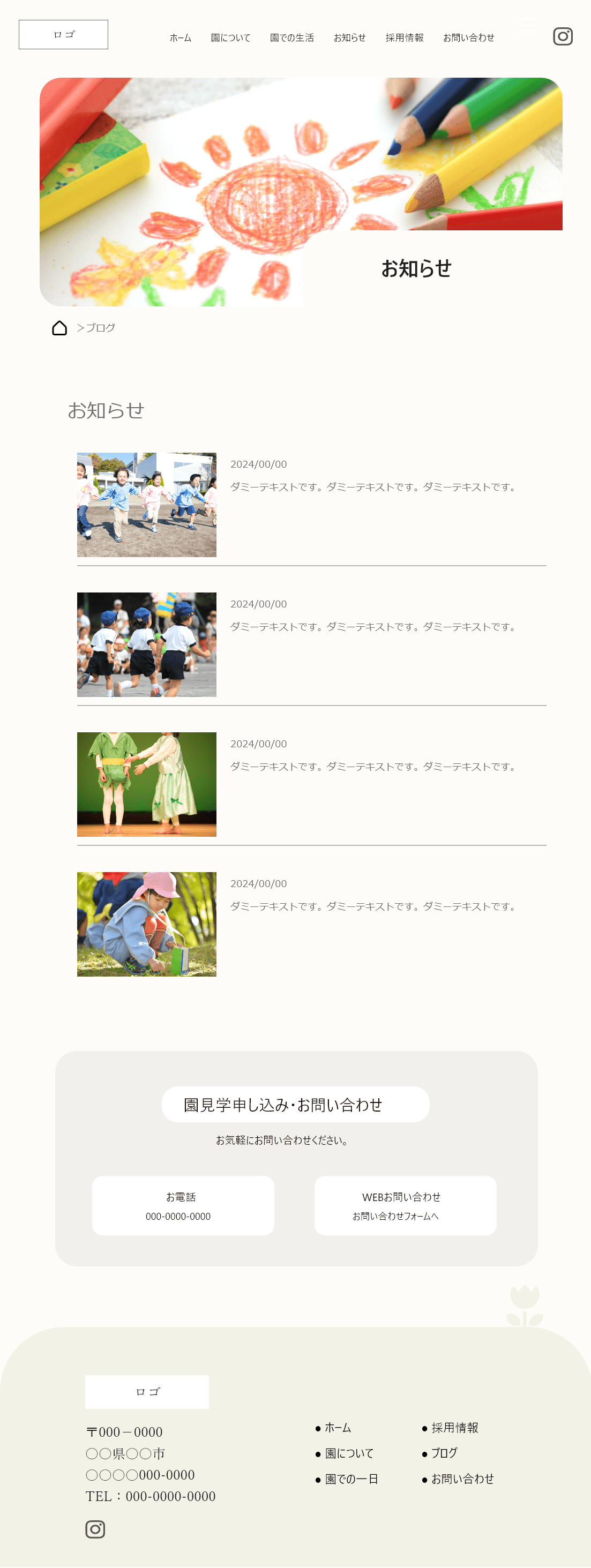Open the WEBお問い合わせ form button
The image size is (591, 1568).
(x=405, y=1205)
